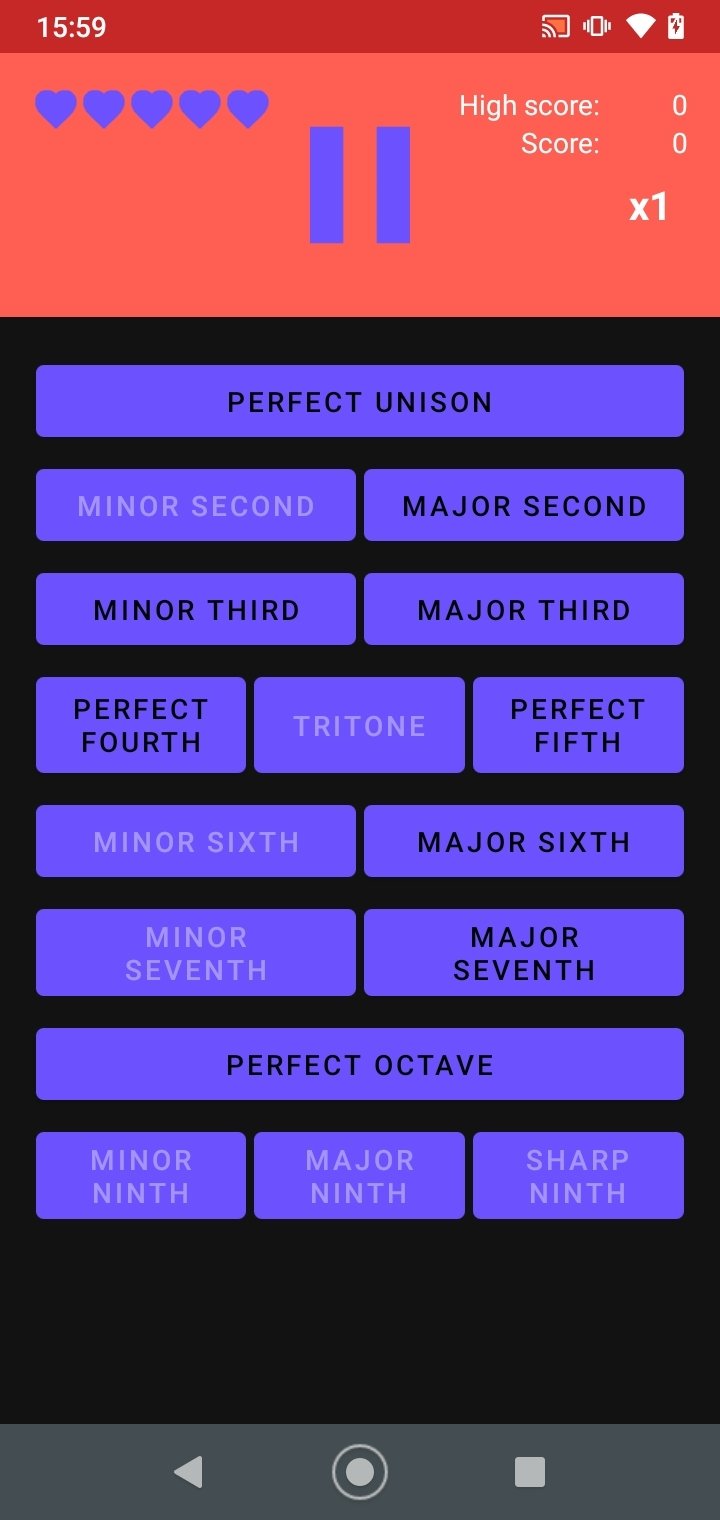Pause the interval playback
The image size is (720, 1520).
[x=359, y=185]
